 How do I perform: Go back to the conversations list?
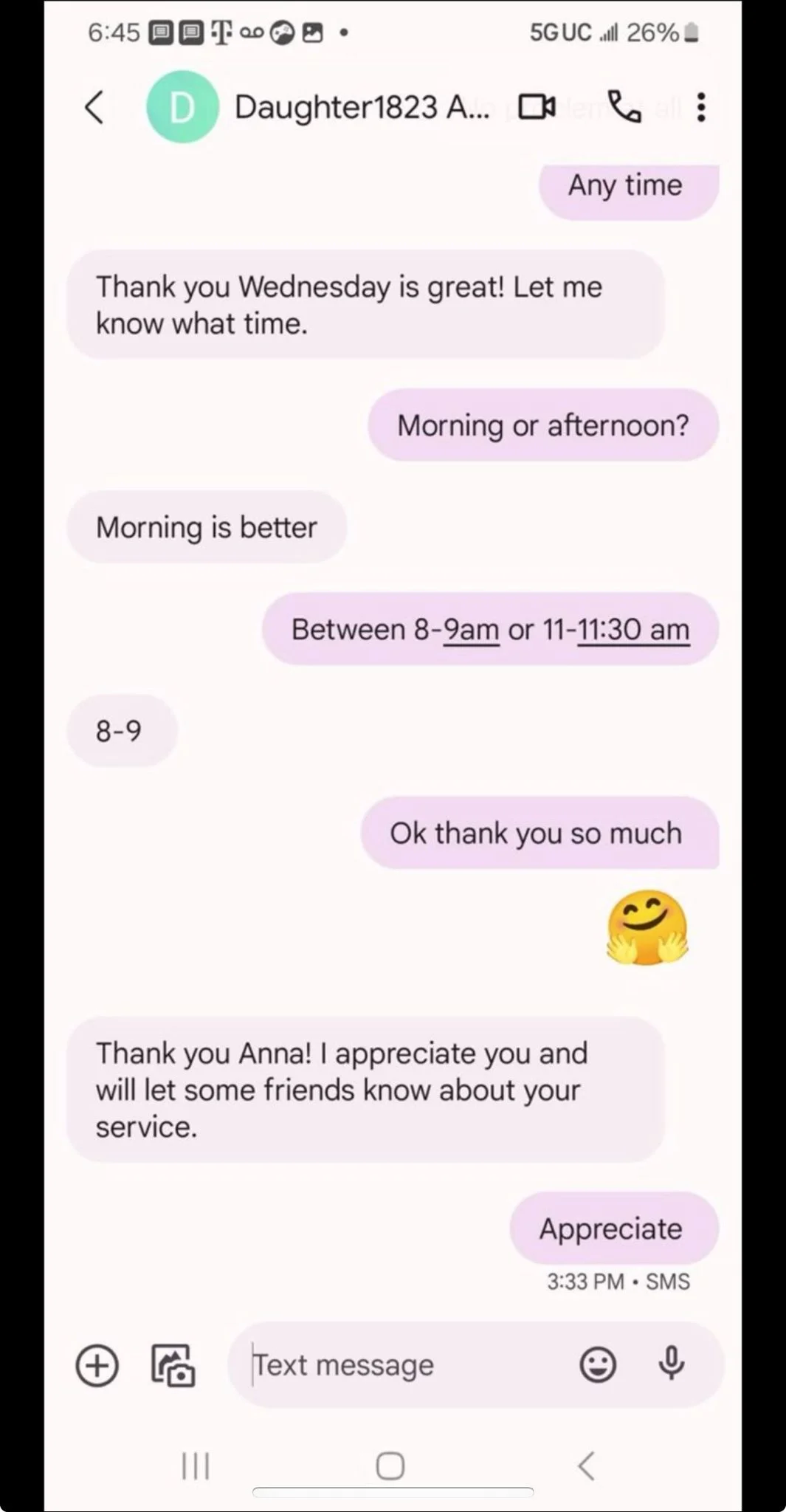pos(94,108)
